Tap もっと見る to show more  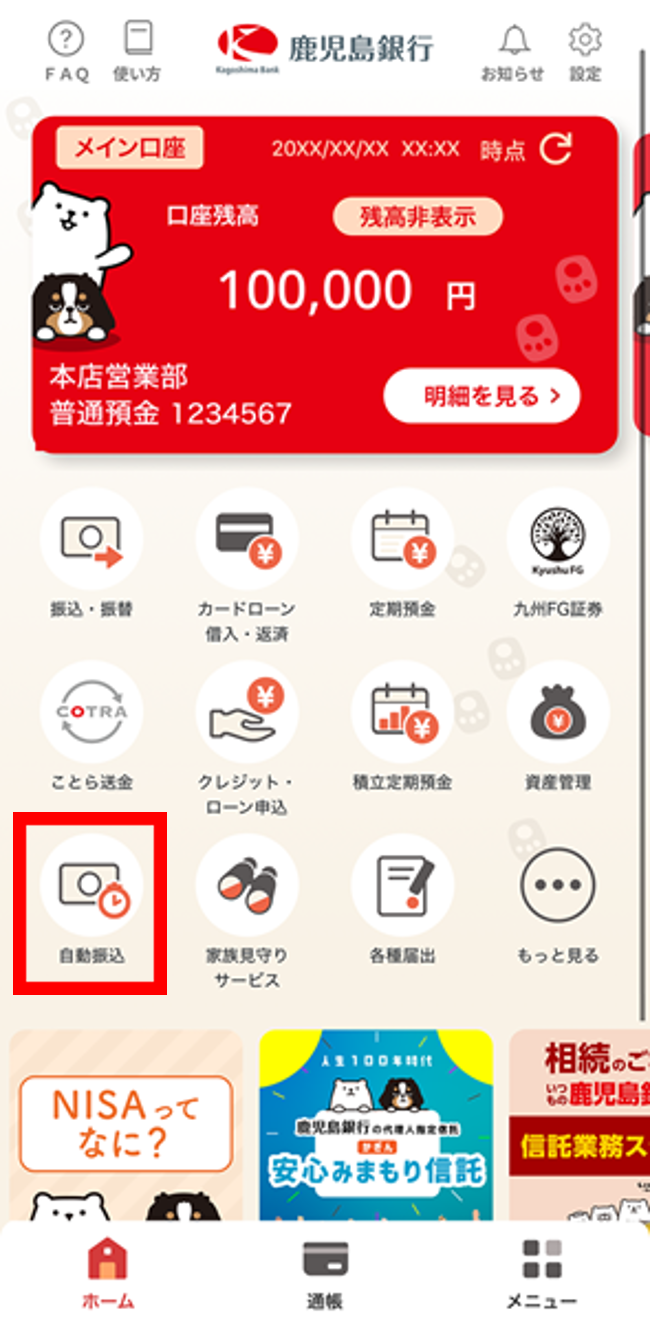(x=558, y=902)
